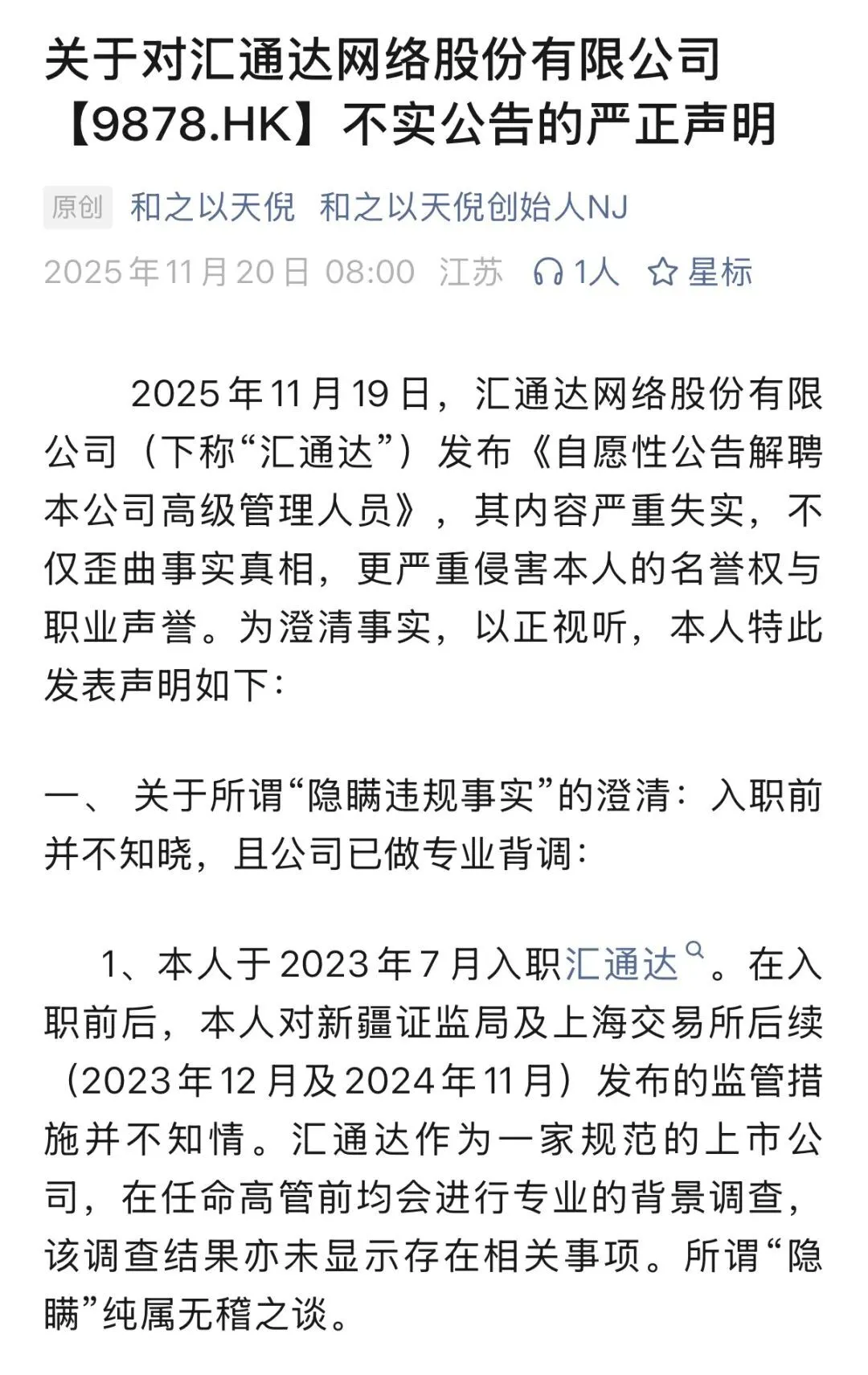Open the 和之以天倪 account link
Screen dimensions: 868x1375
(x=212, y=207)
